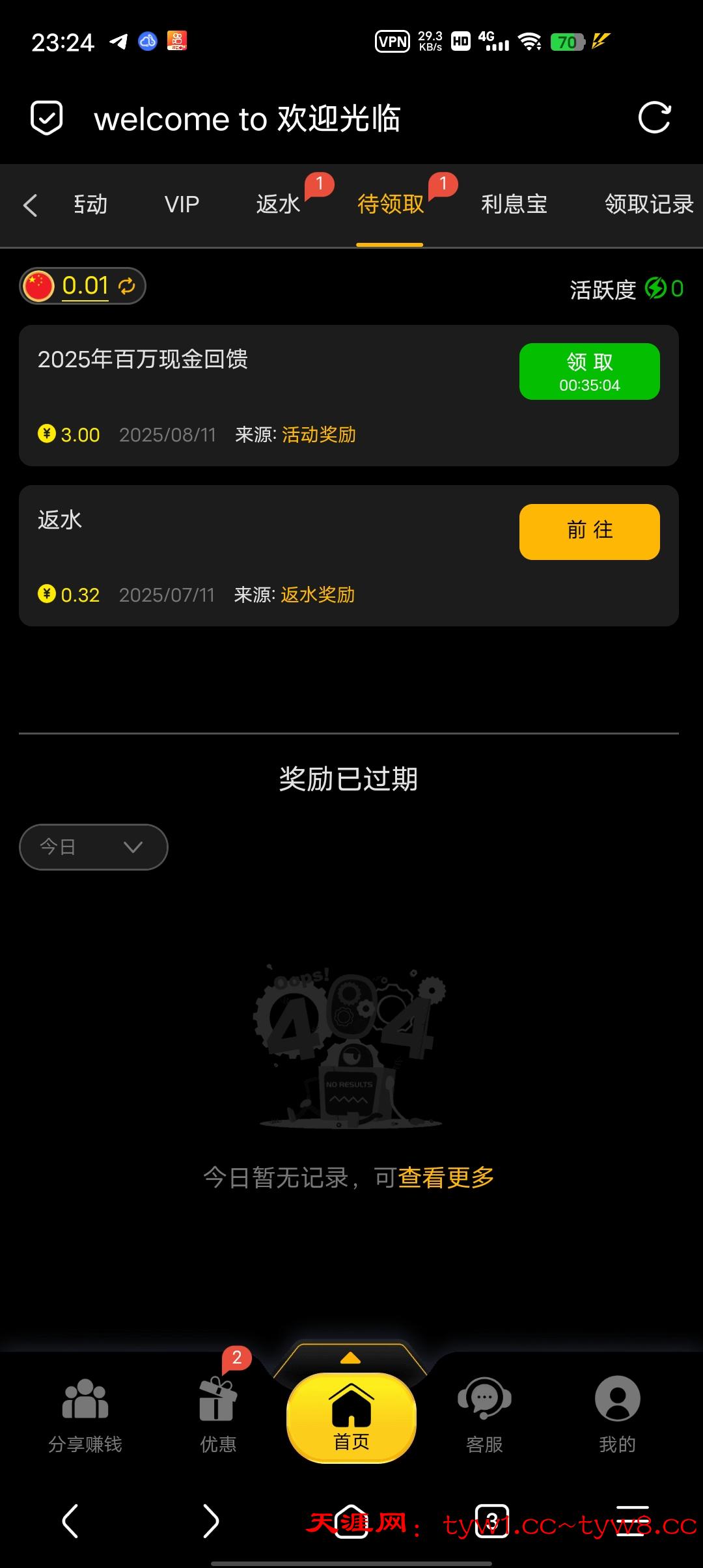Viewport: 703px width, 1568px height.
Task: Tap the 我的 profile avatar icon
Action: point(616,1398)
